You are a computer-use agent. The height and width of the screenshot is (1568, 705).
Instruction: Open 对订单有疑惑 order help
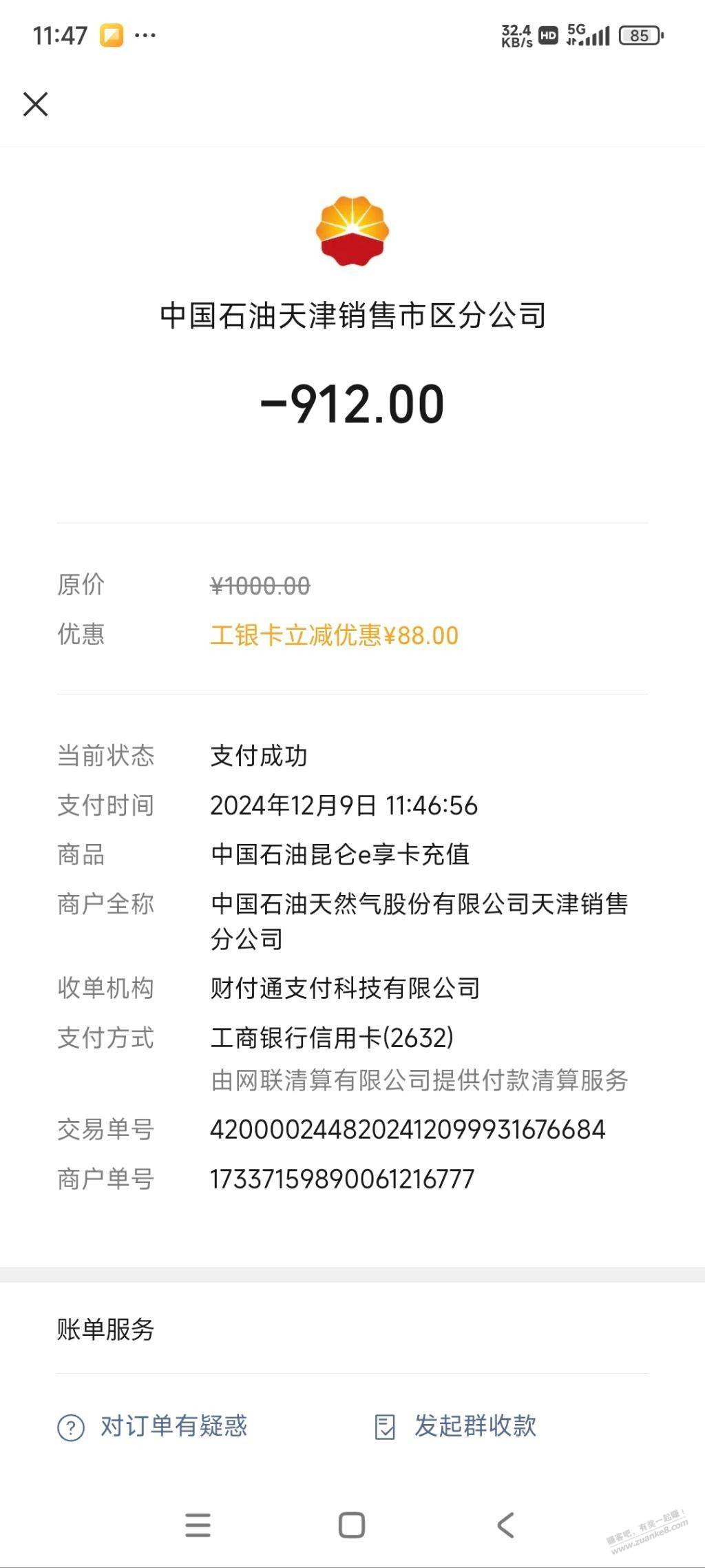click(x=152, y=1426)
